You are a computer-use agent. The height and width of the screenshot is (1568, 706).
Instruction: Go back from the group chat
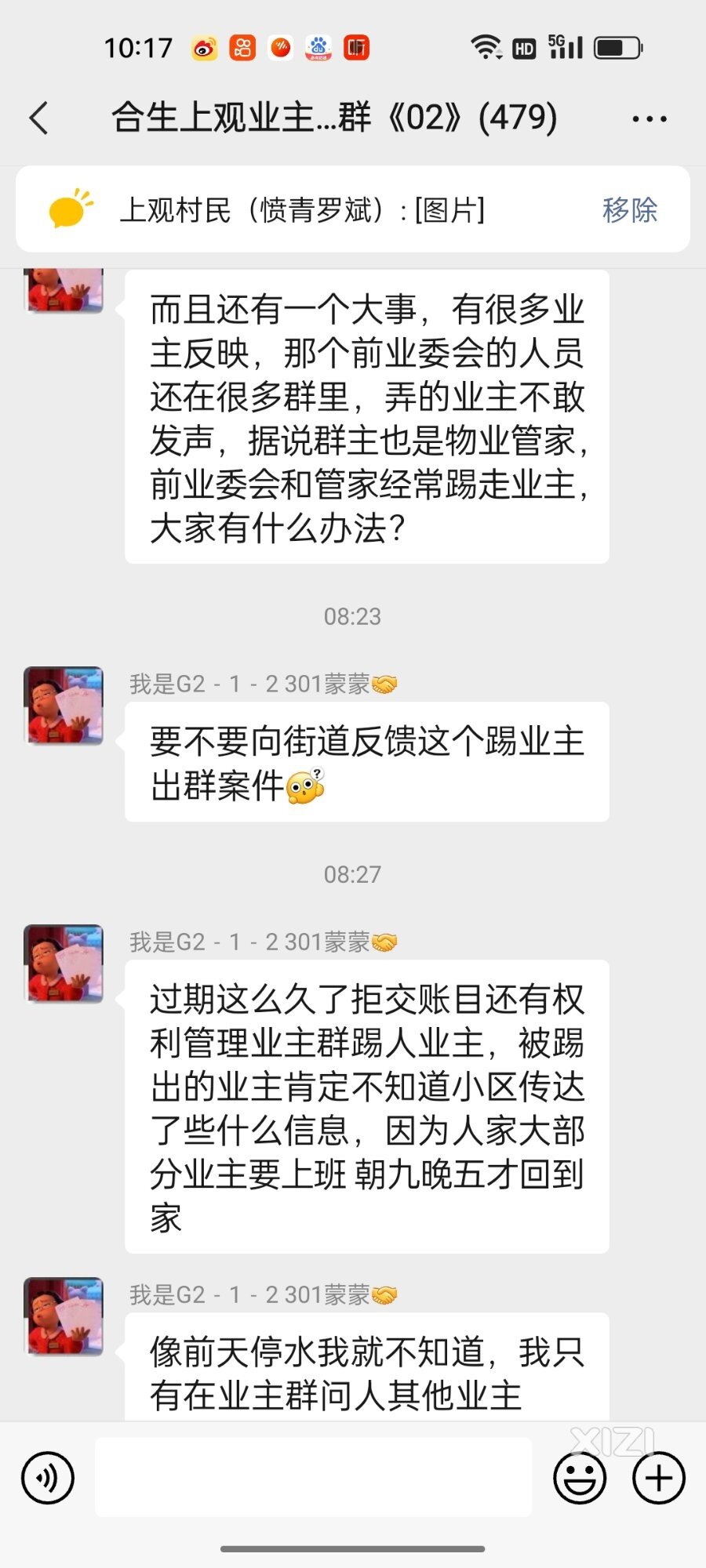coord(39,118)
